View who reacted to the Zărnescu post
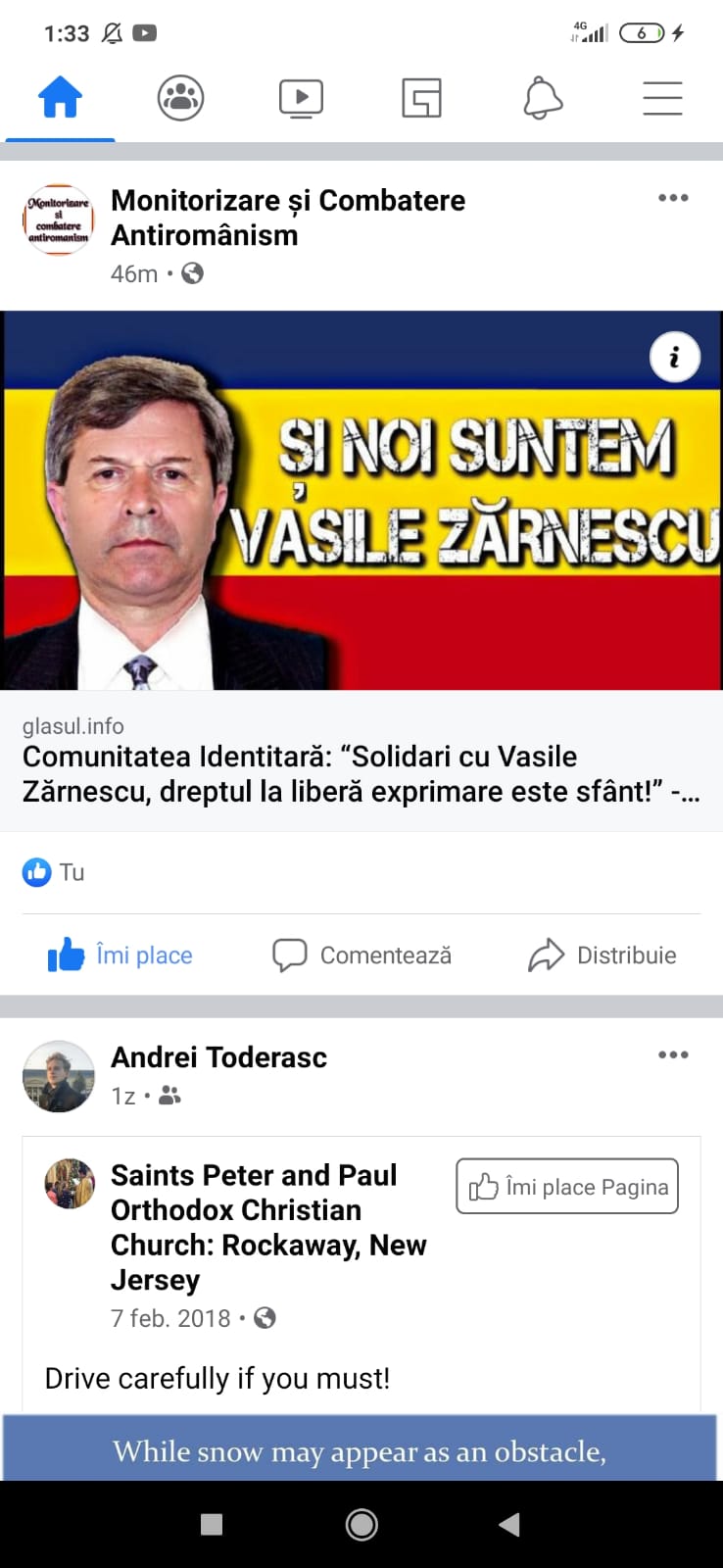The image size is (723, 1568). (x=54, y=872)
